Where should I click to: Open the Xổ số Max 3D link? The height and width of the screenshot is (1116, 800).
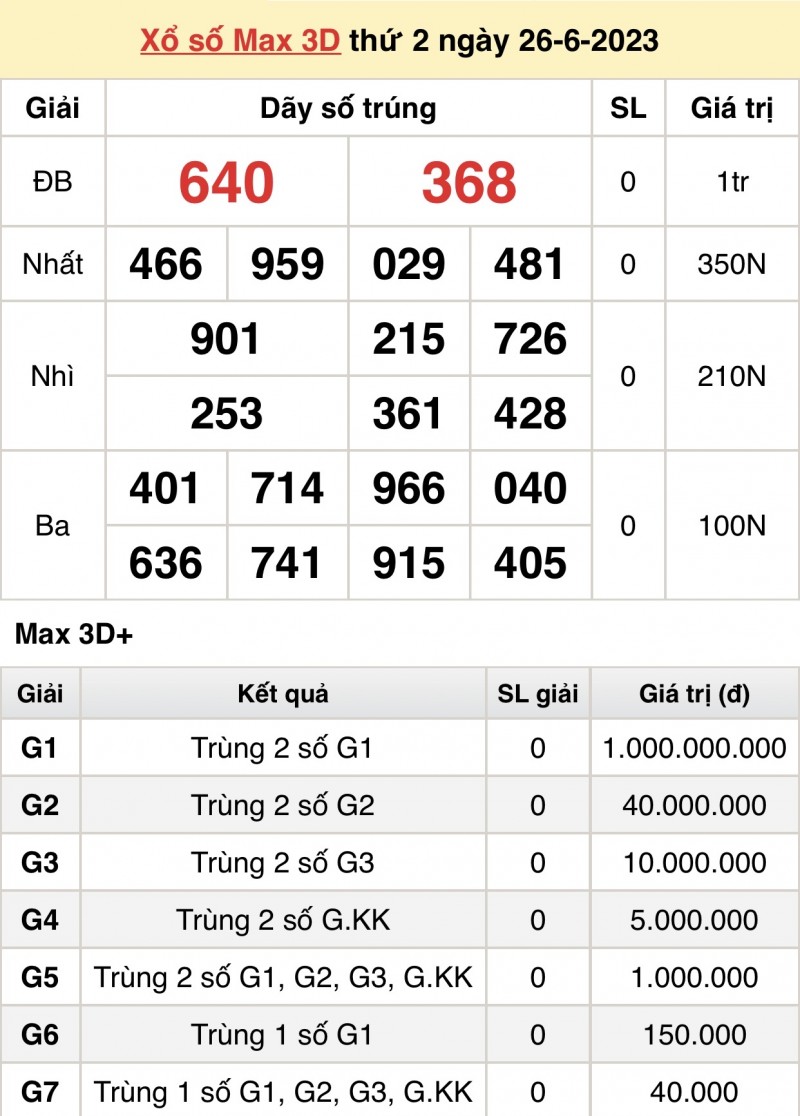pos(240,41)
